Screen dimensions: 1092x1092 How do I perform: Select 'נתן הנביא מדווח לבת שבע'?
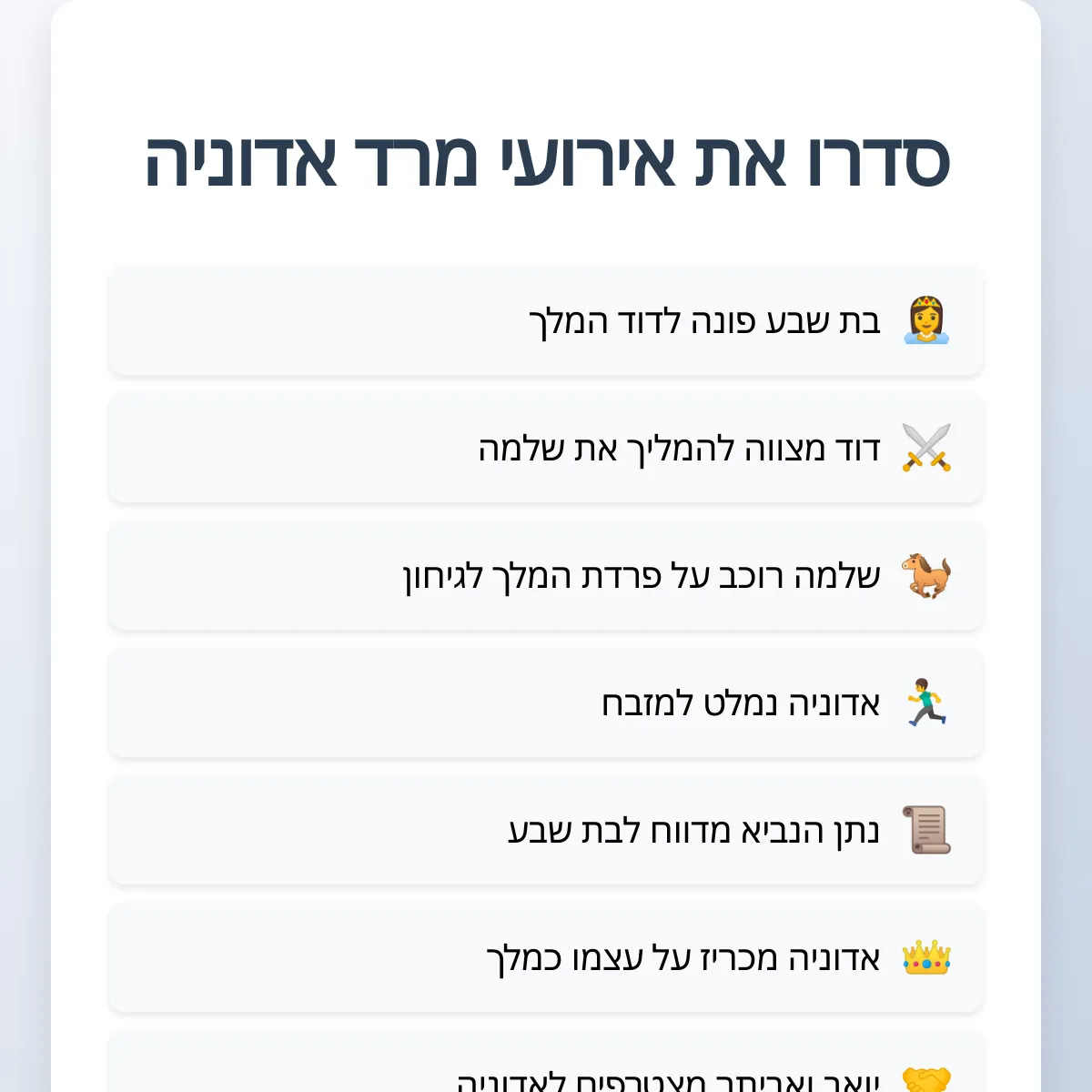tap(546, 831)
